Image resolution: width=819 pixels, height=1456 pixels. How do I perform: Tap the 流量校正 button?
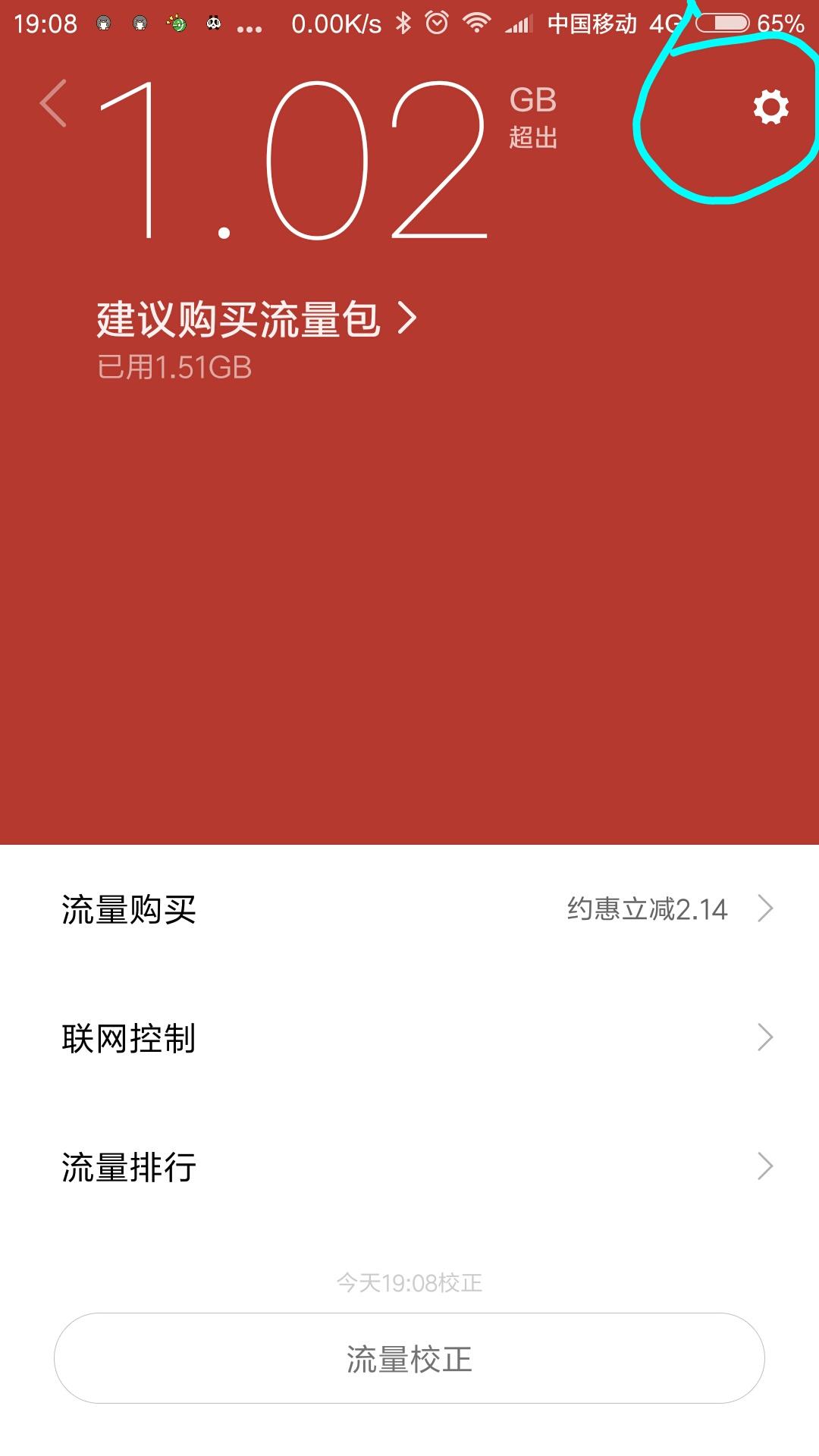click(409, 1359)
